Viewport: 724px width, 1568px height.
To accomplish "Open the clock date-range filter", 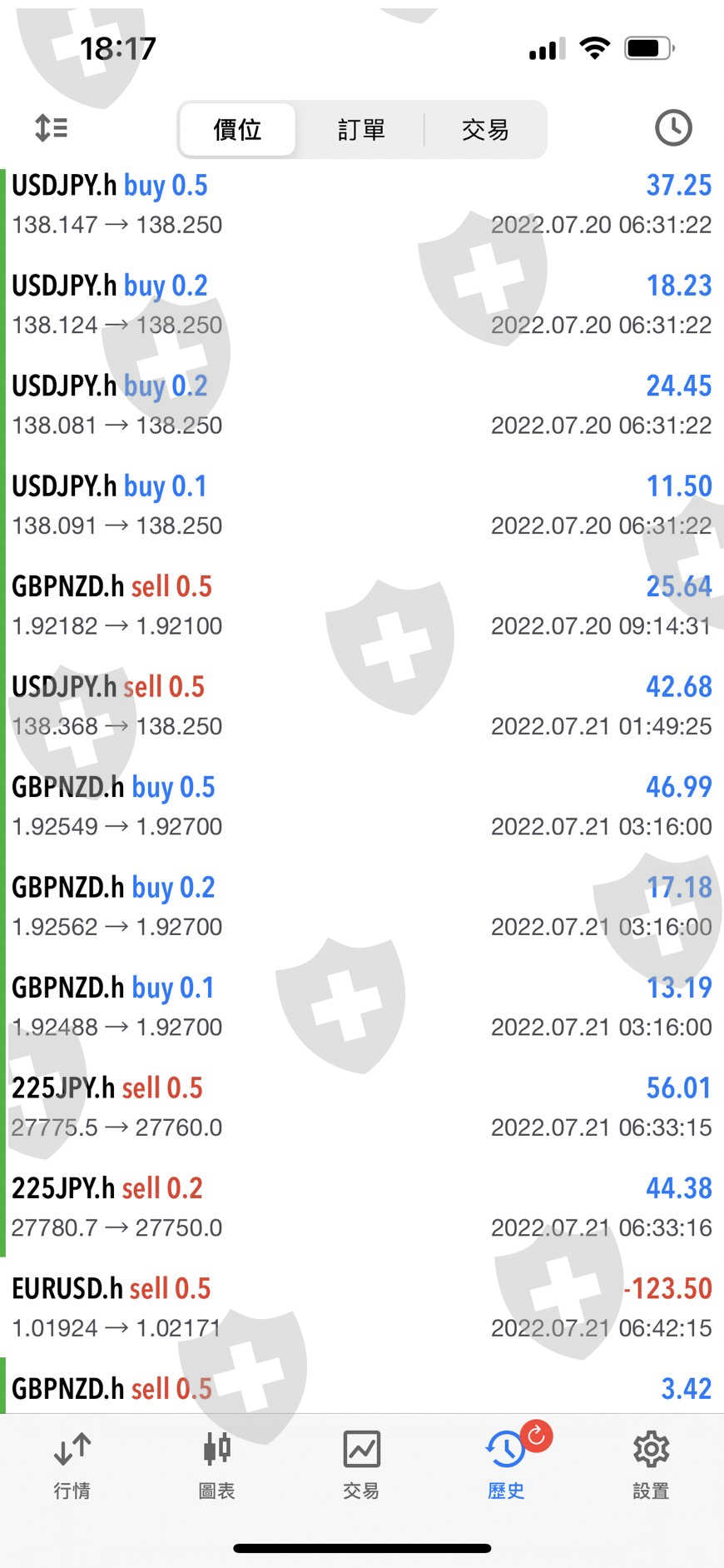I will (x=672, y=128).
